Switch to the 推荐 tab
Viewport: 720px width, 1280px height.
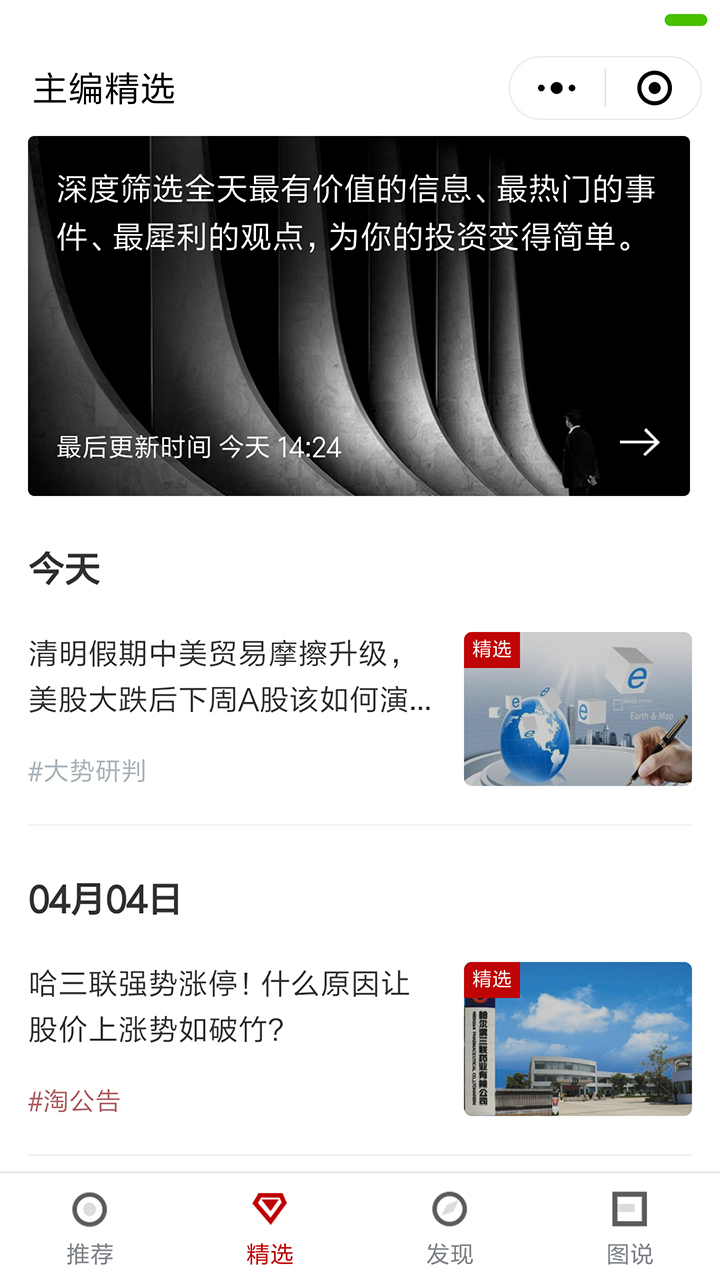click(x=90, y=1228)
